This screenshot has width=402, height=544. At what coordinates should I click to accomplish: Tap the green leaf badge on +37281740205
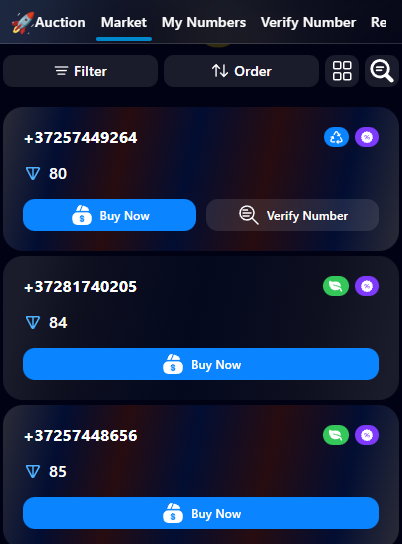tap(336, 286)
